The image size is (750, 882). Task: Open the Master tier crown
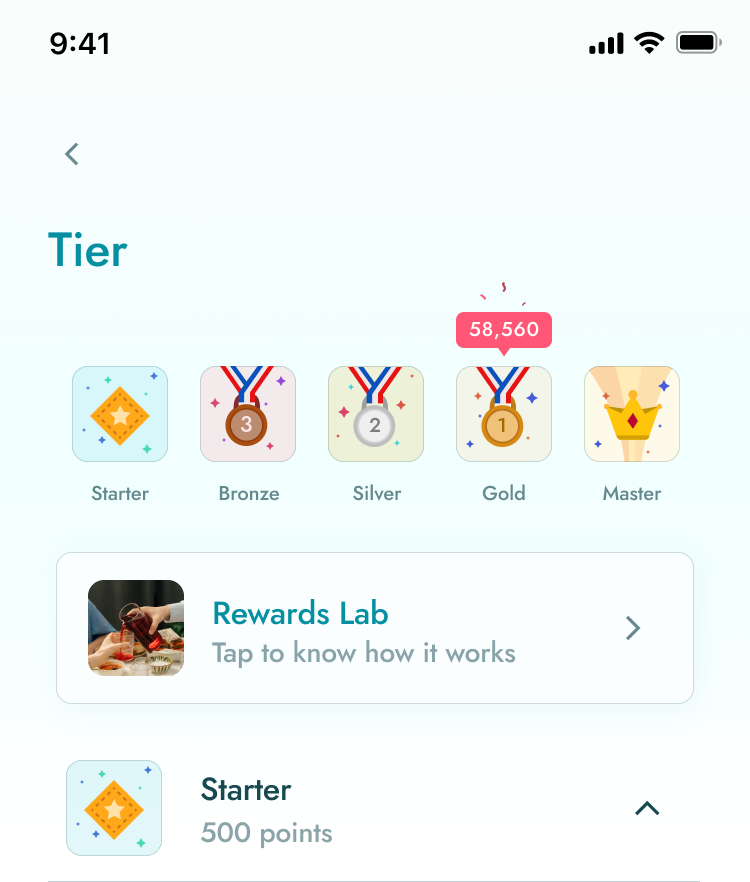point(632,414)
